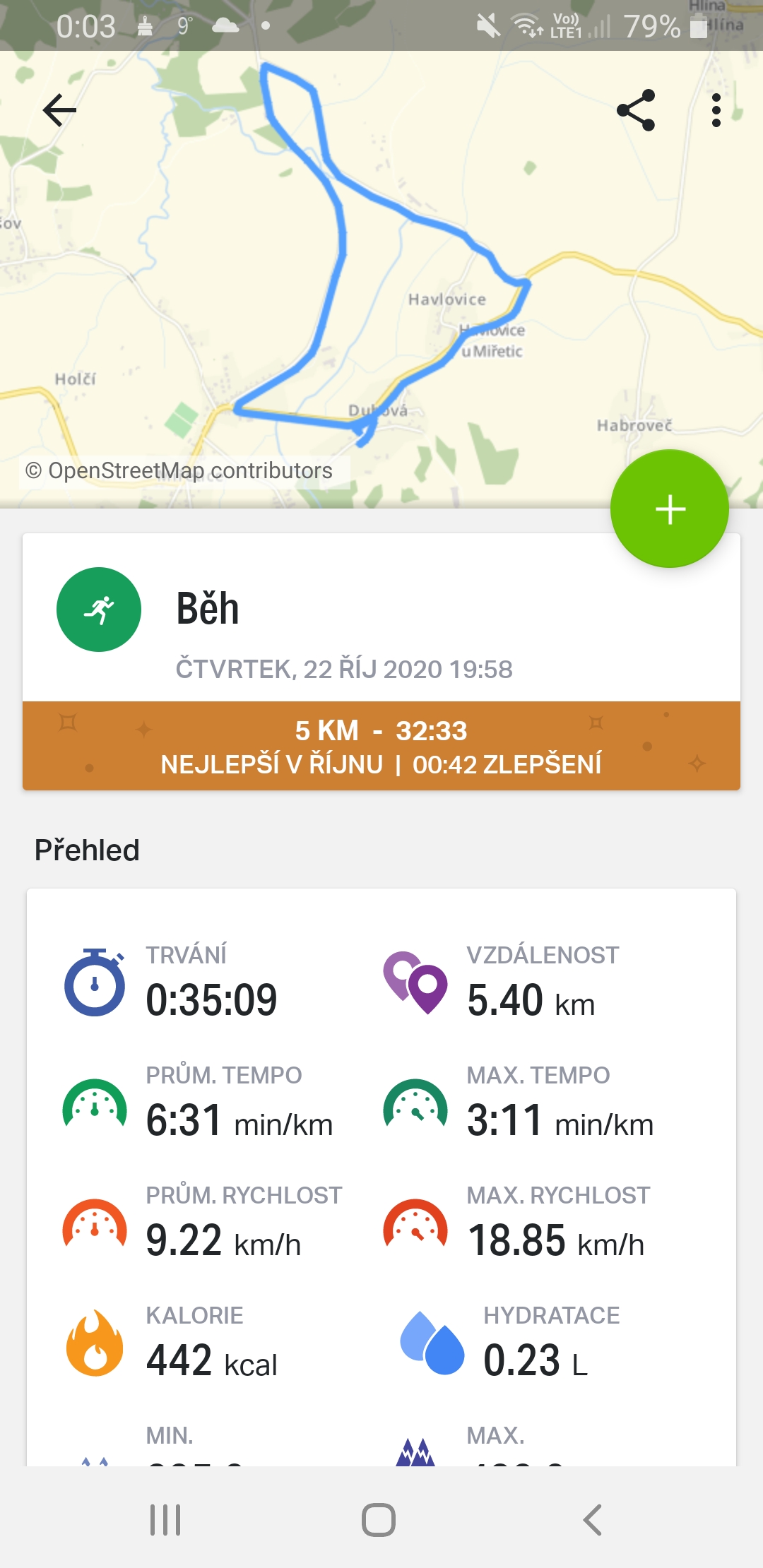Go back using the top arrow
The width and height of the screenshot is (763, 1568).
[59, 110]
